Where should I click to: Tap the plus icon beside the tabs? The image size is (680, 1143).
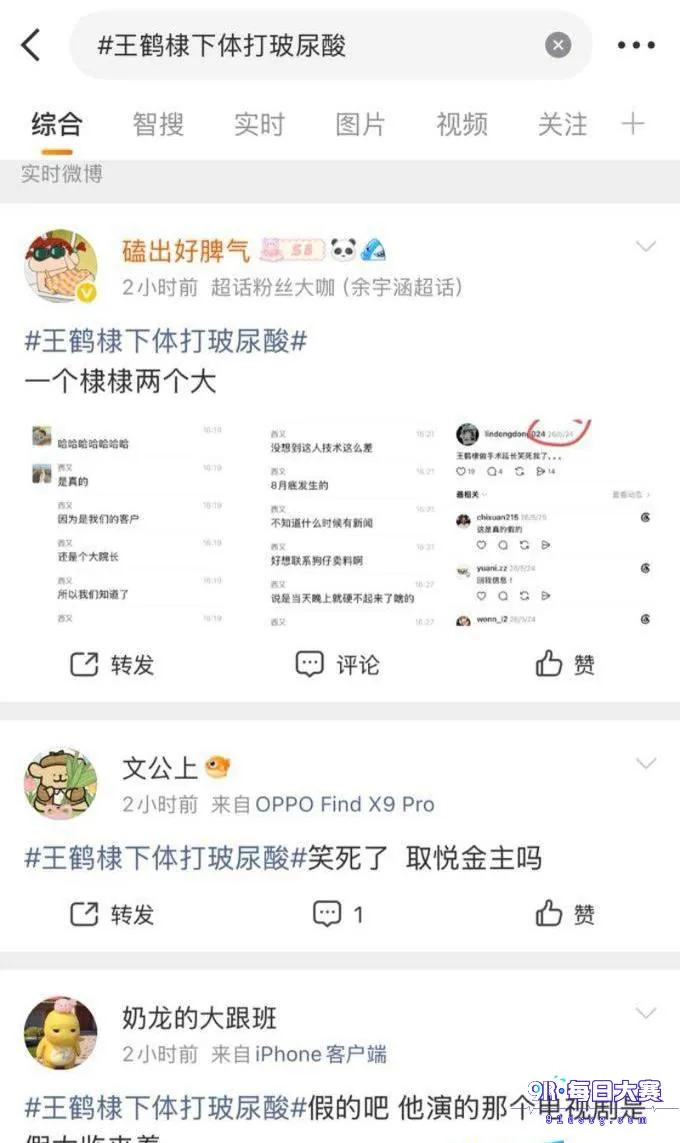[633, 124]
